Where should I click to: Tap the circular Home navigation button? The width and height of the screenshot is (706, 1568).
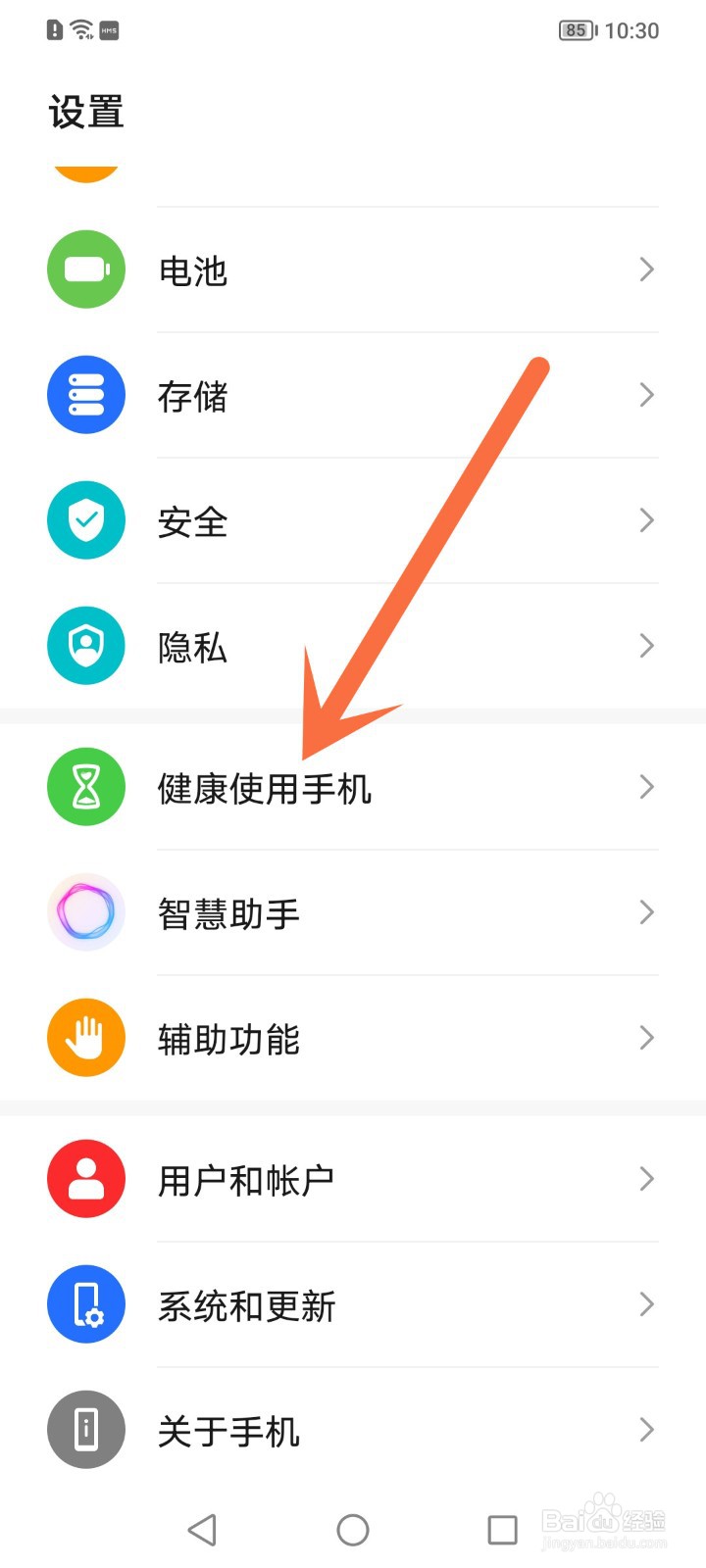tap(353, 1529)
